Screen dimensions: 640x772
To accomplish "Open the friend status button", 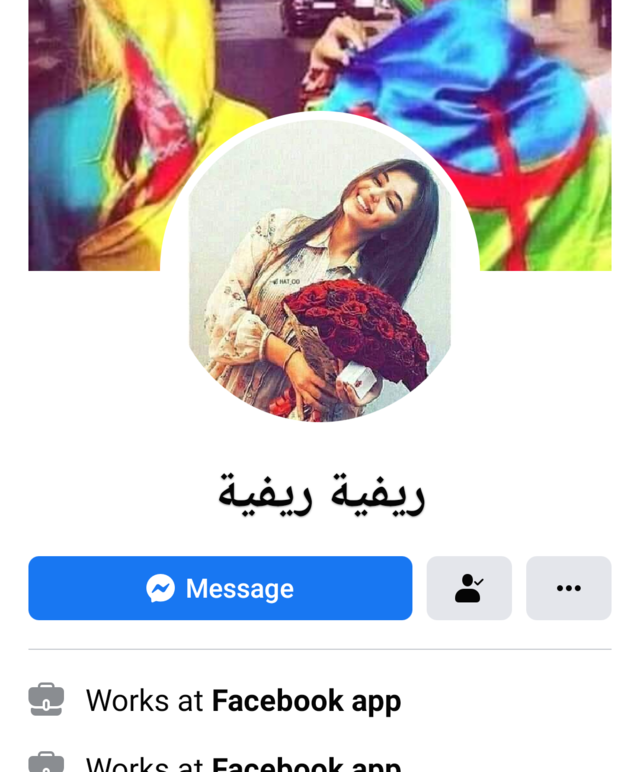I will pos(469,588).
